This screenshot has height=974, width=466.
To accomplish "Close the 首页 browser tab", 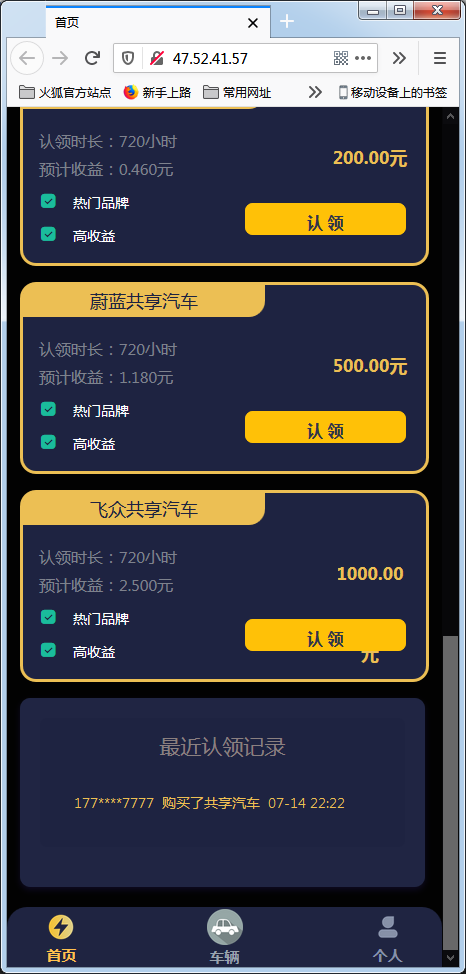I will (x=253, y=24).
